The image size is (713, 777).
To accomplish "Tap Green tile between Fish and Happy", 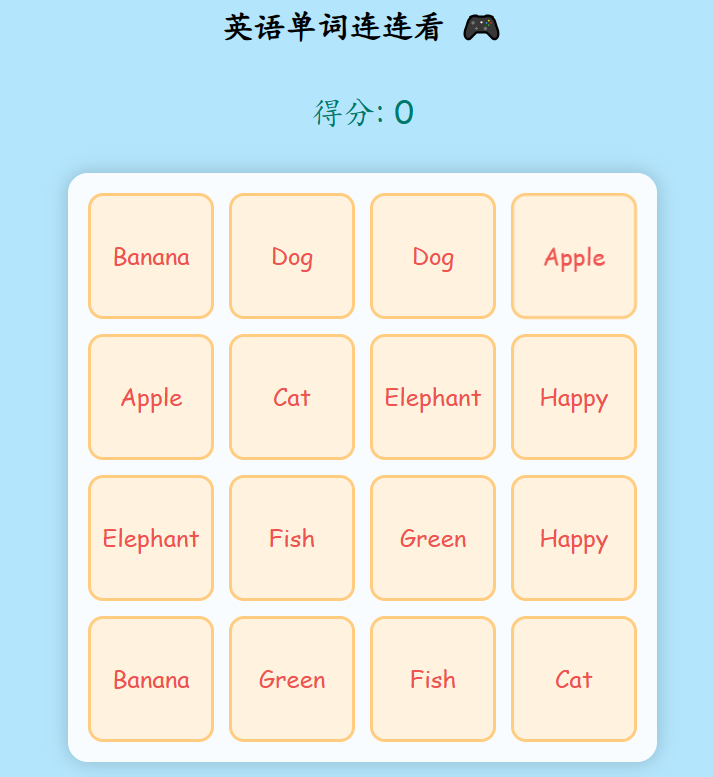I will (433, 538).
